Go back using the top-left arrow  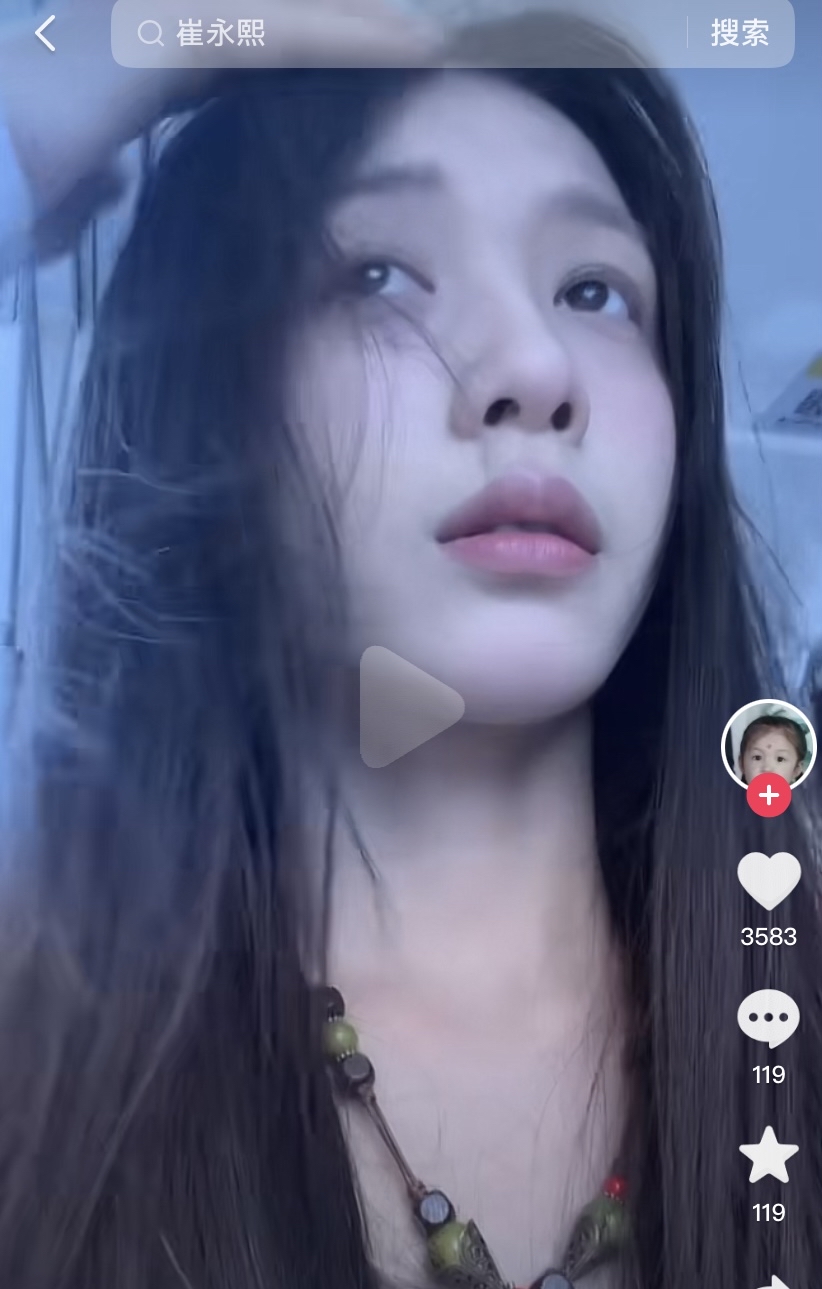(x=45, y=34)
